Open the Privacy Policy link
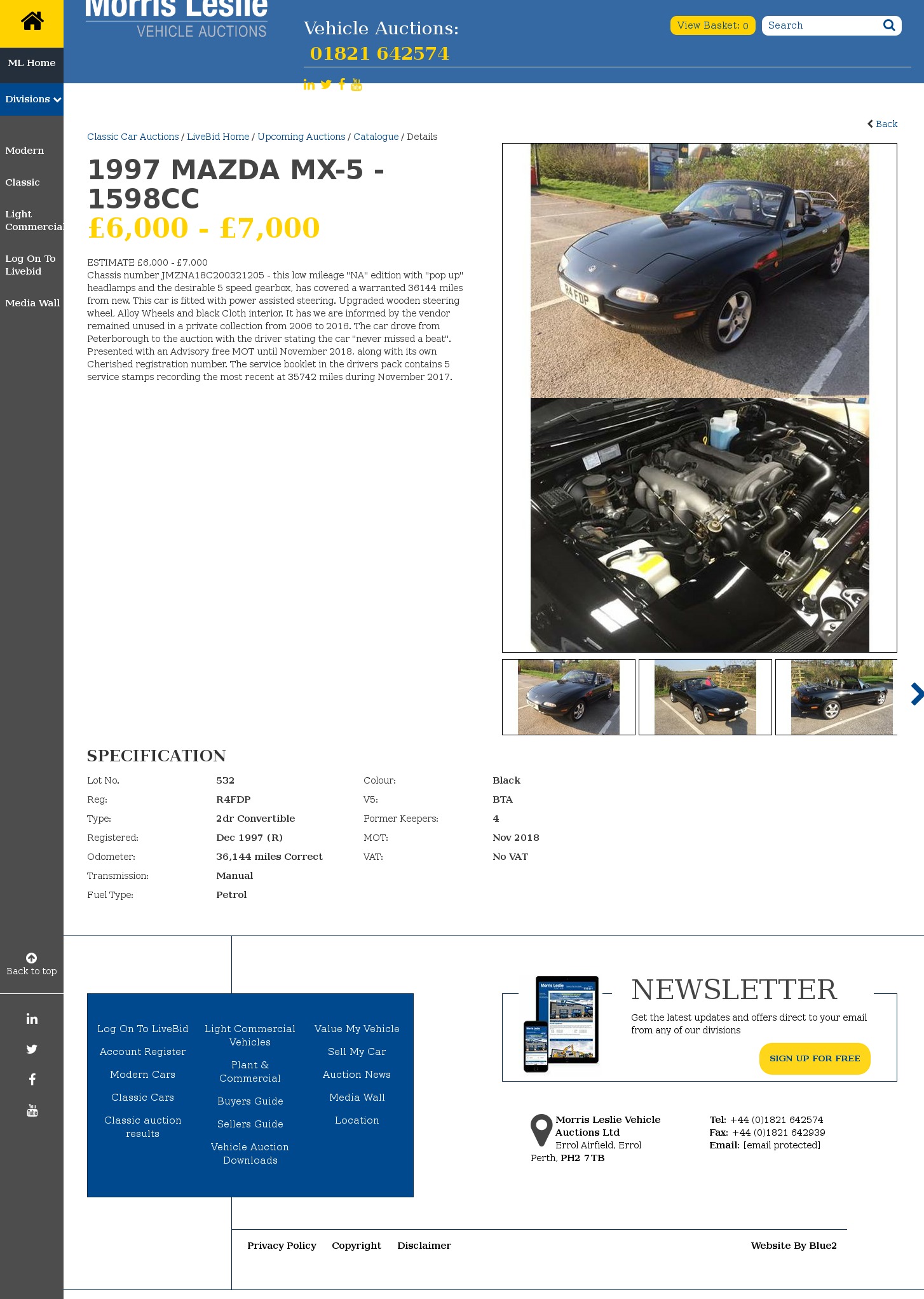The image size is (924, 1299). (282, 1246)
